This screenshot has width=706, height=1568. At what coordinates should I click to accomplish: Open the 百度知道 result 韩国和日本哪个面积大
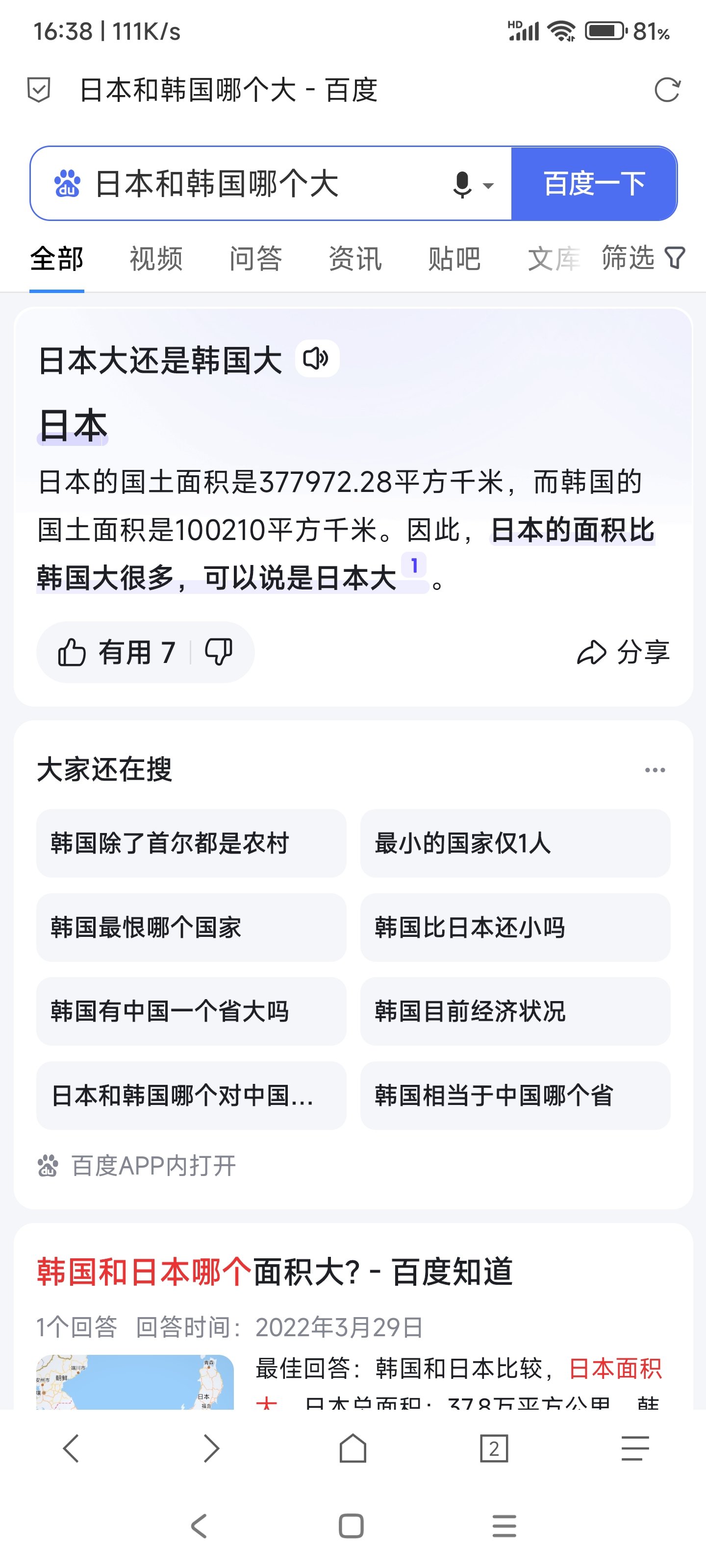[275, 1272]
